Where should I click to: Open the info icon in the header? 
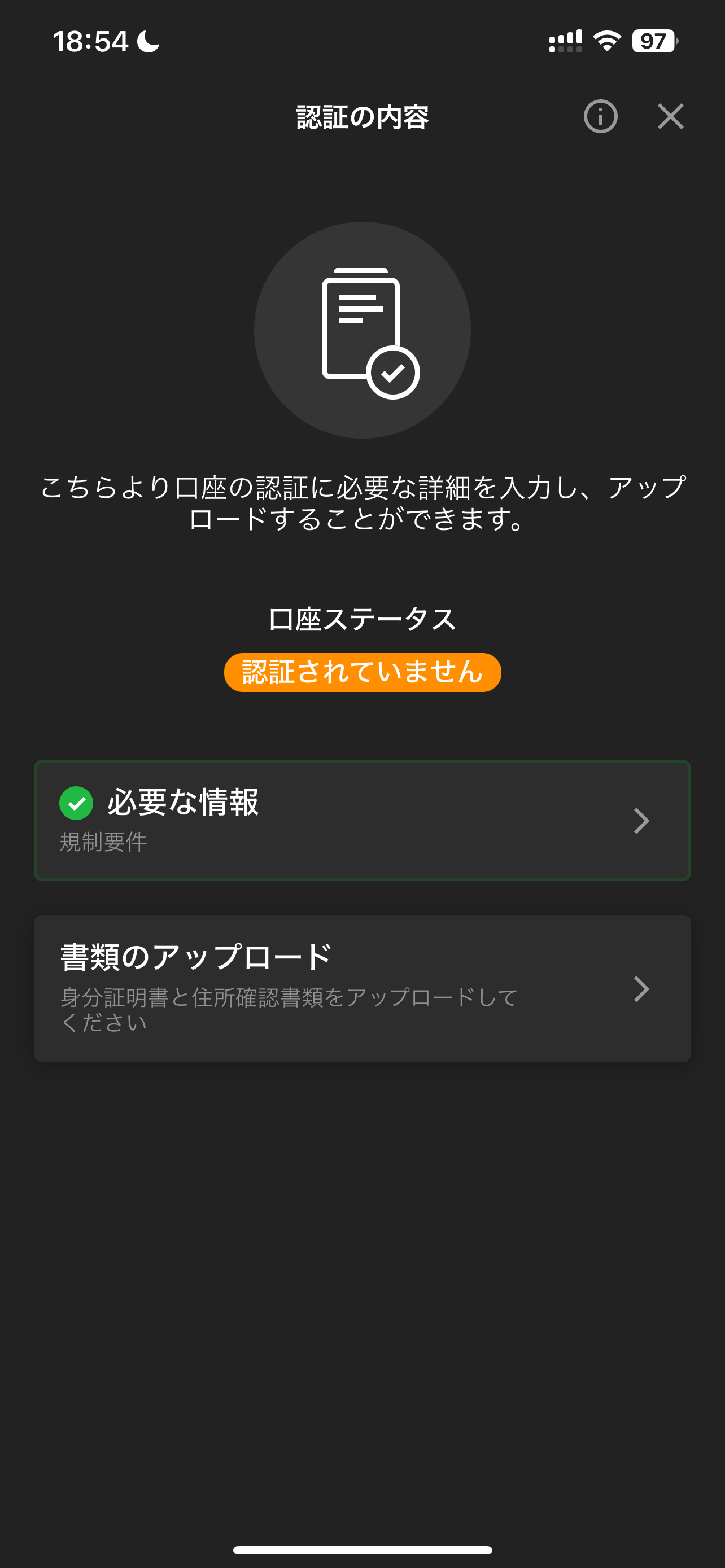(x=600, y=116)
